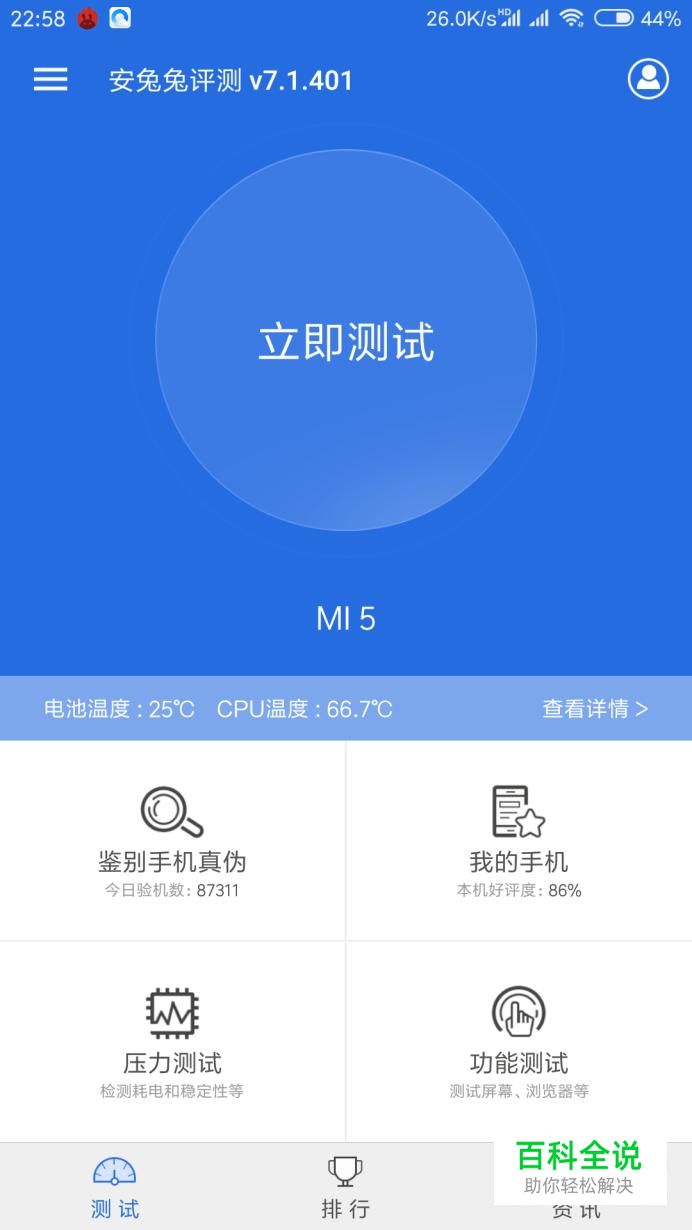
Task: Switch to the 排行 ranking tab
Action: tap(346, 1187)
